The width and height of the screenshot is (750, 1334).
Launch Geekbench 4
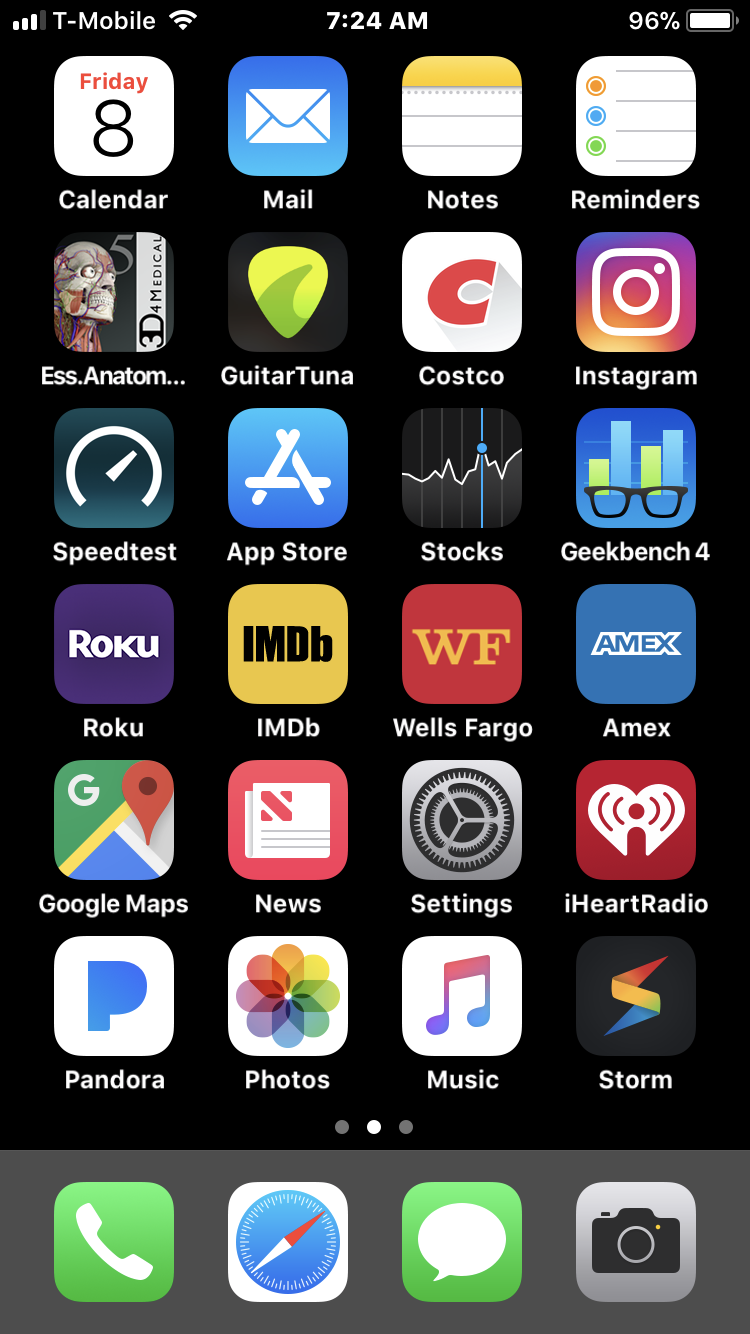tap(636, 468)
